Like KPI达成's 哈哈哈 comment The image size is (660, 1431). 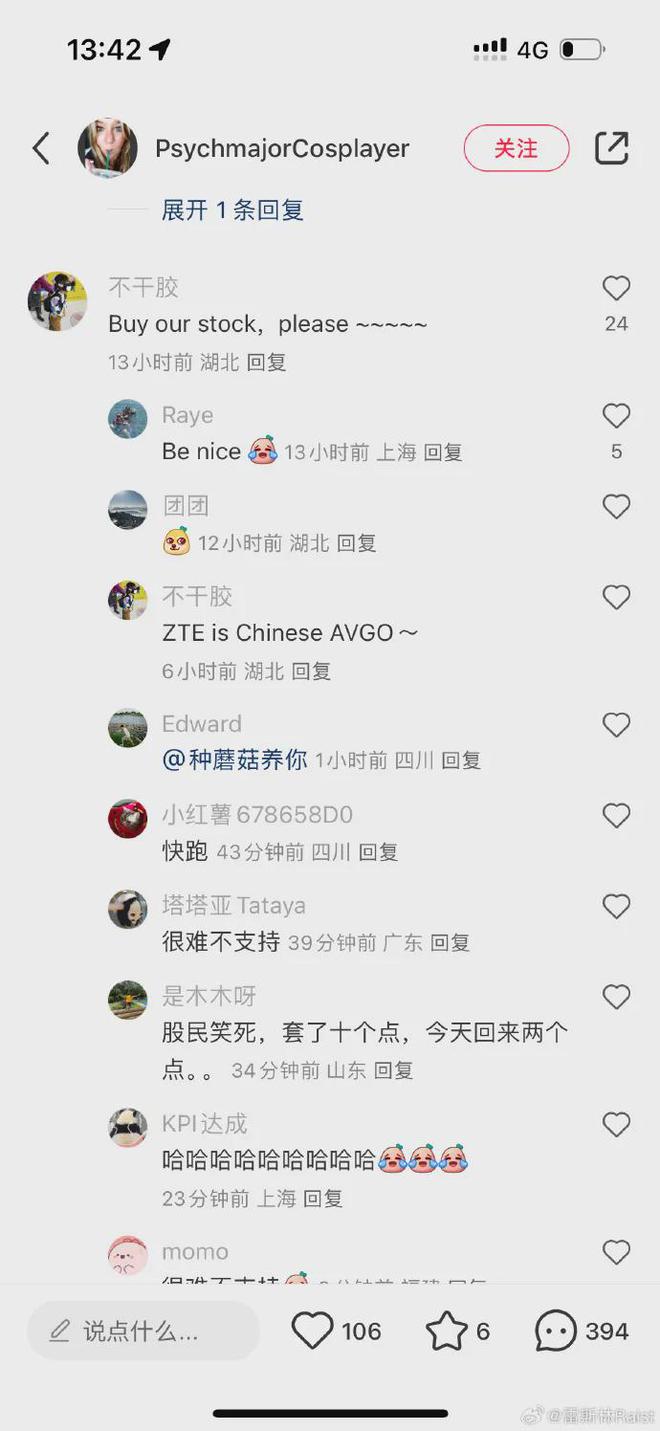(x=616, y=1125)
